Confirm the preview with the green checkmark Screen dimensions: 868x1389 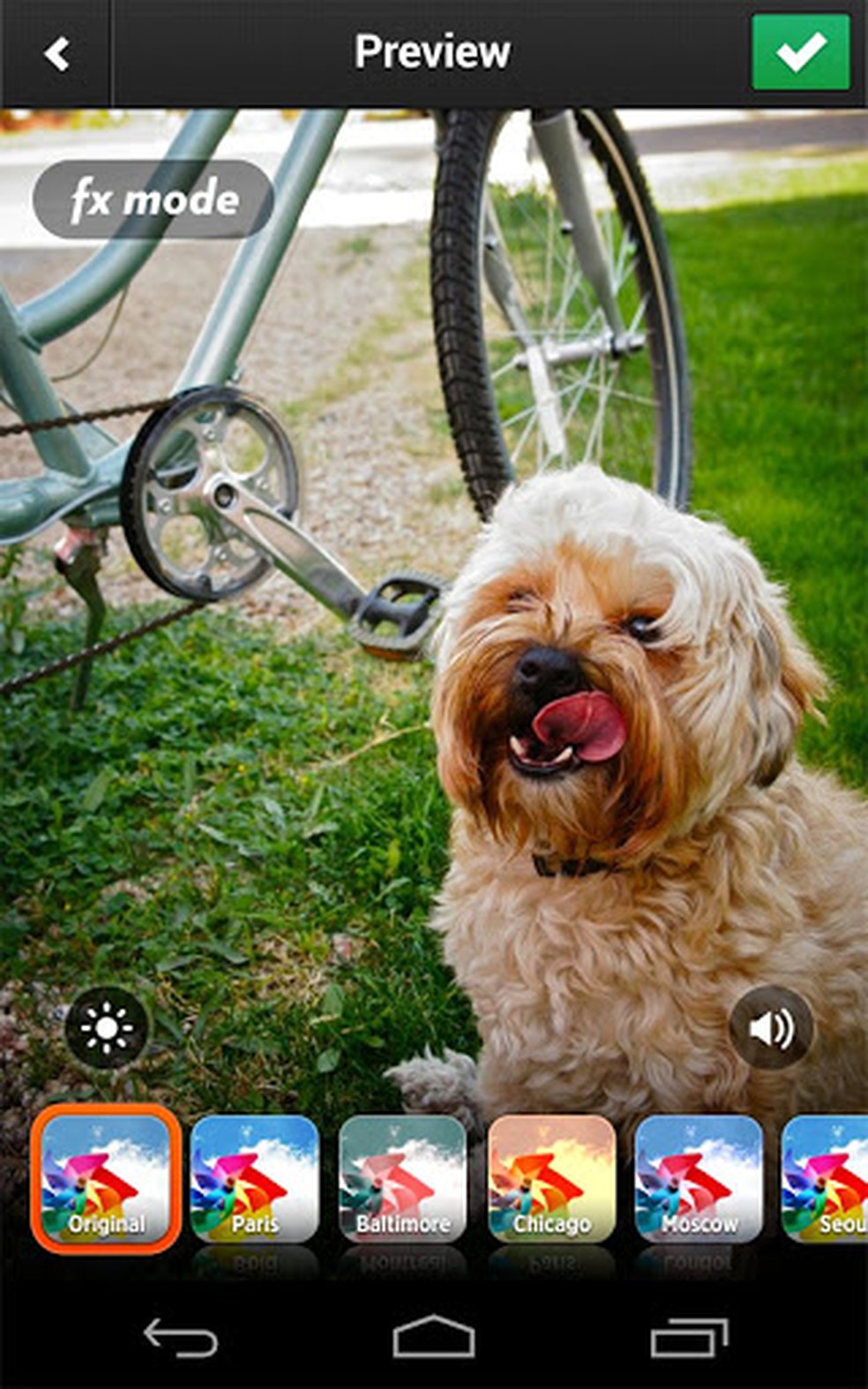[800, 52]
